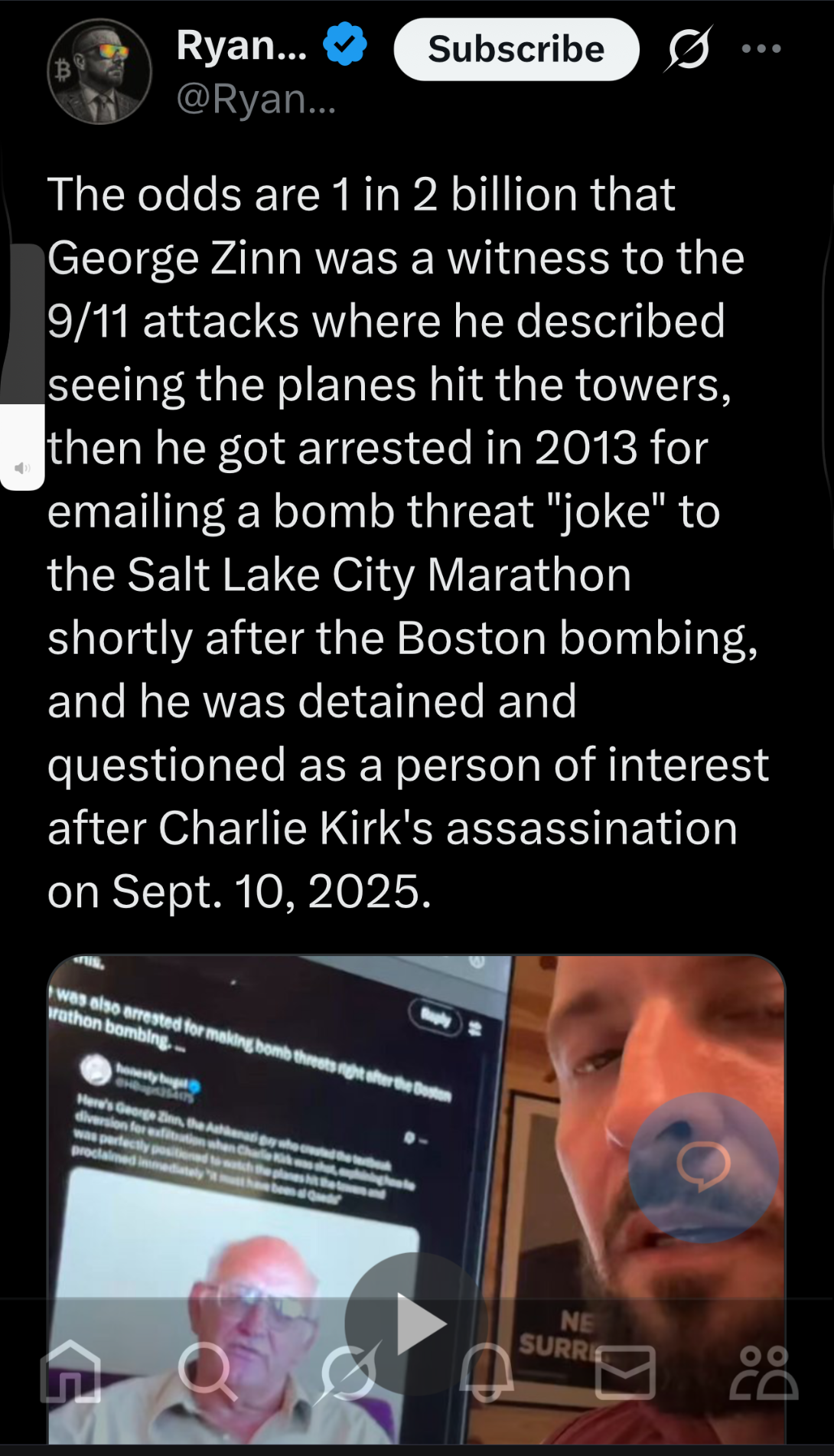Play the attached video
This screenshot has height=1456, width=834.
point(416,1324)
